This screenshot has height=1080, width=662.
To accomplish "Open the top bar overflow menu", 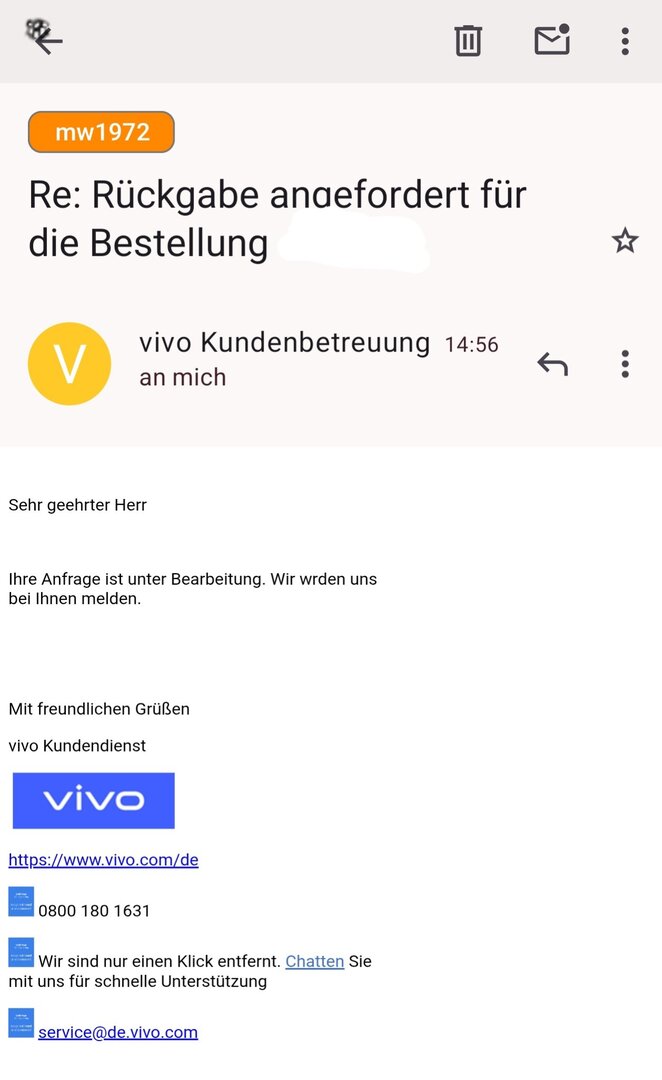I will pos(625,41).
